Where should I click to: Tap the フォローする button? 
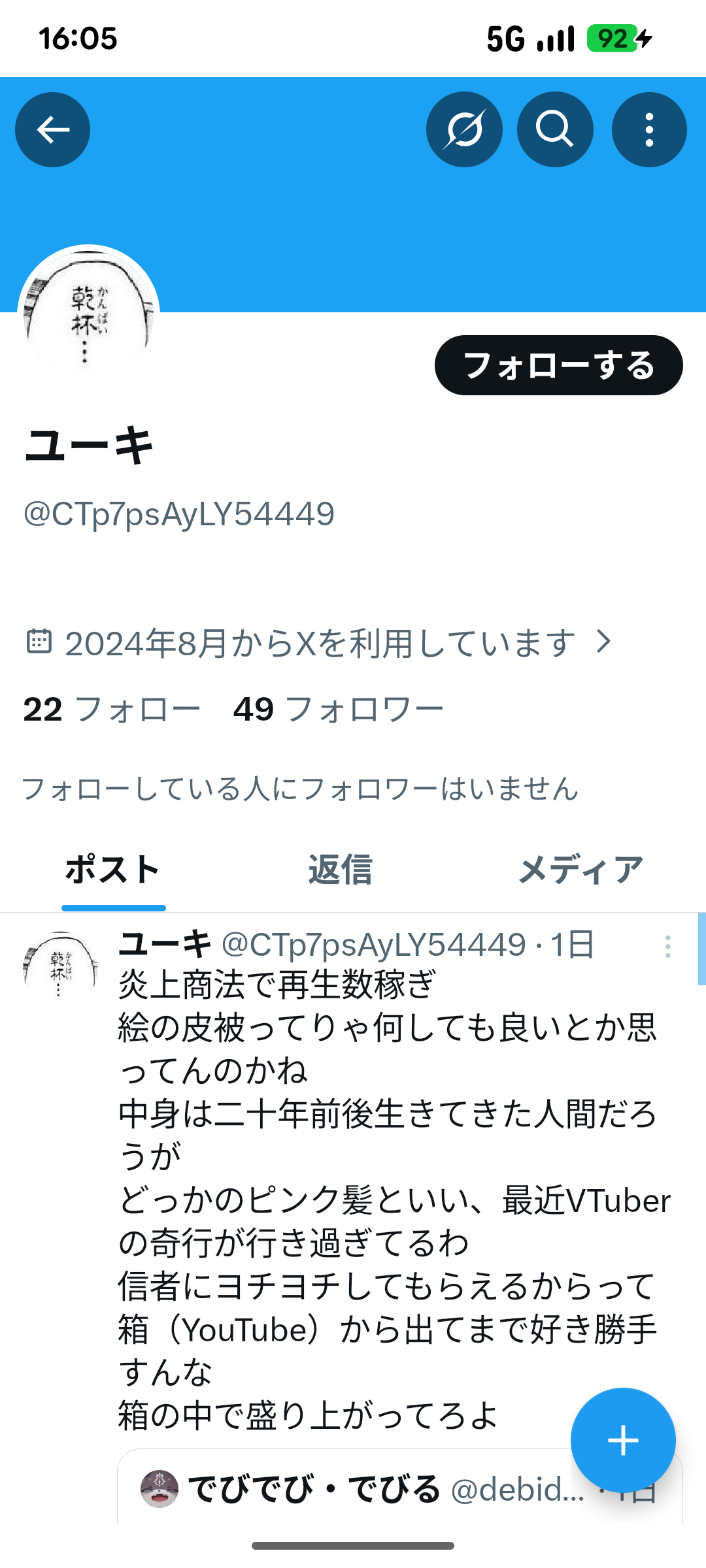point(559,365)
